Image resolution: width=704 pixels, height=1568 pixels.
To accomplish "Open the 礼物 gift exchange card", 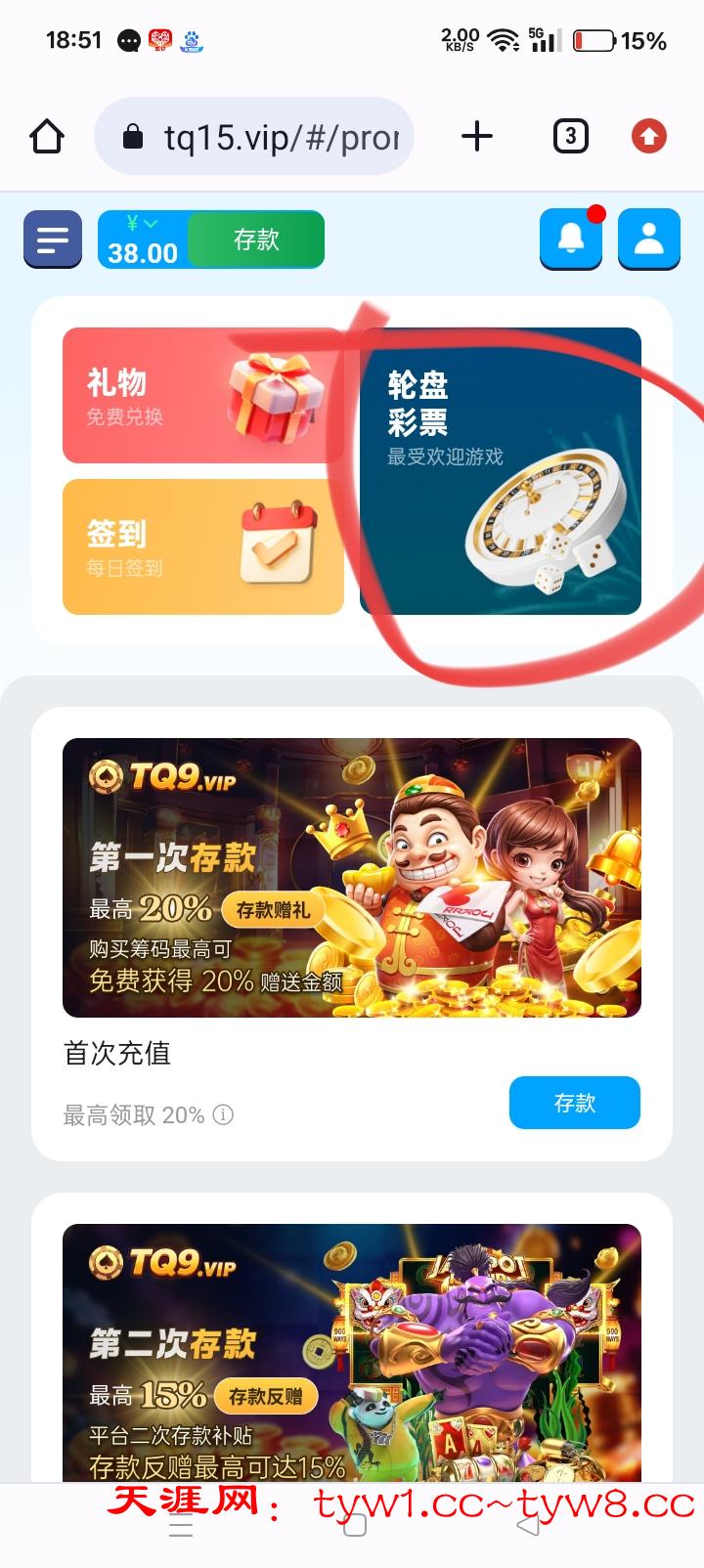I will [x=202, y=396].
